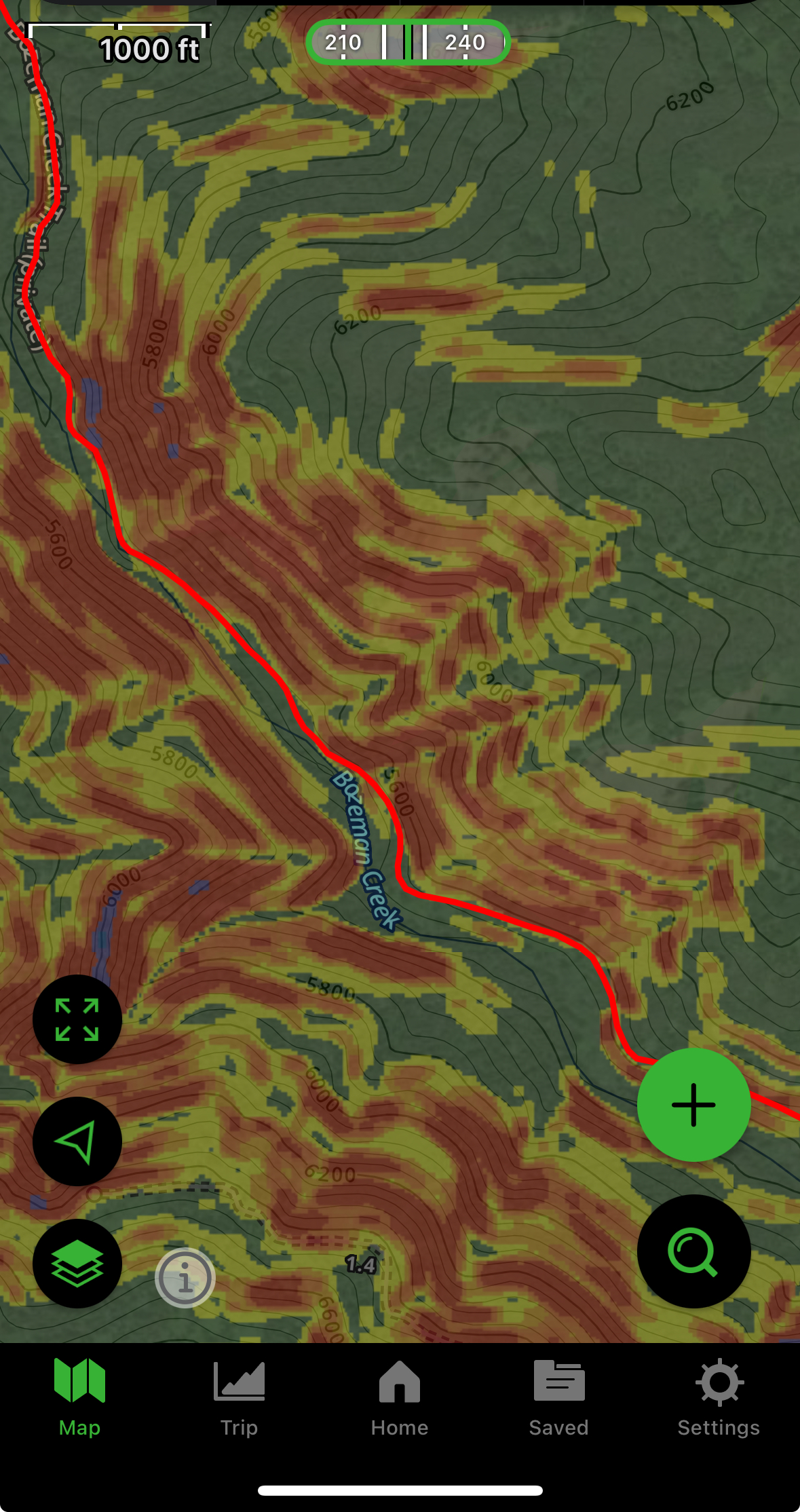Tap the compass heading indicator
This screenshot has height=1512, width=800.
click(408, 42)
